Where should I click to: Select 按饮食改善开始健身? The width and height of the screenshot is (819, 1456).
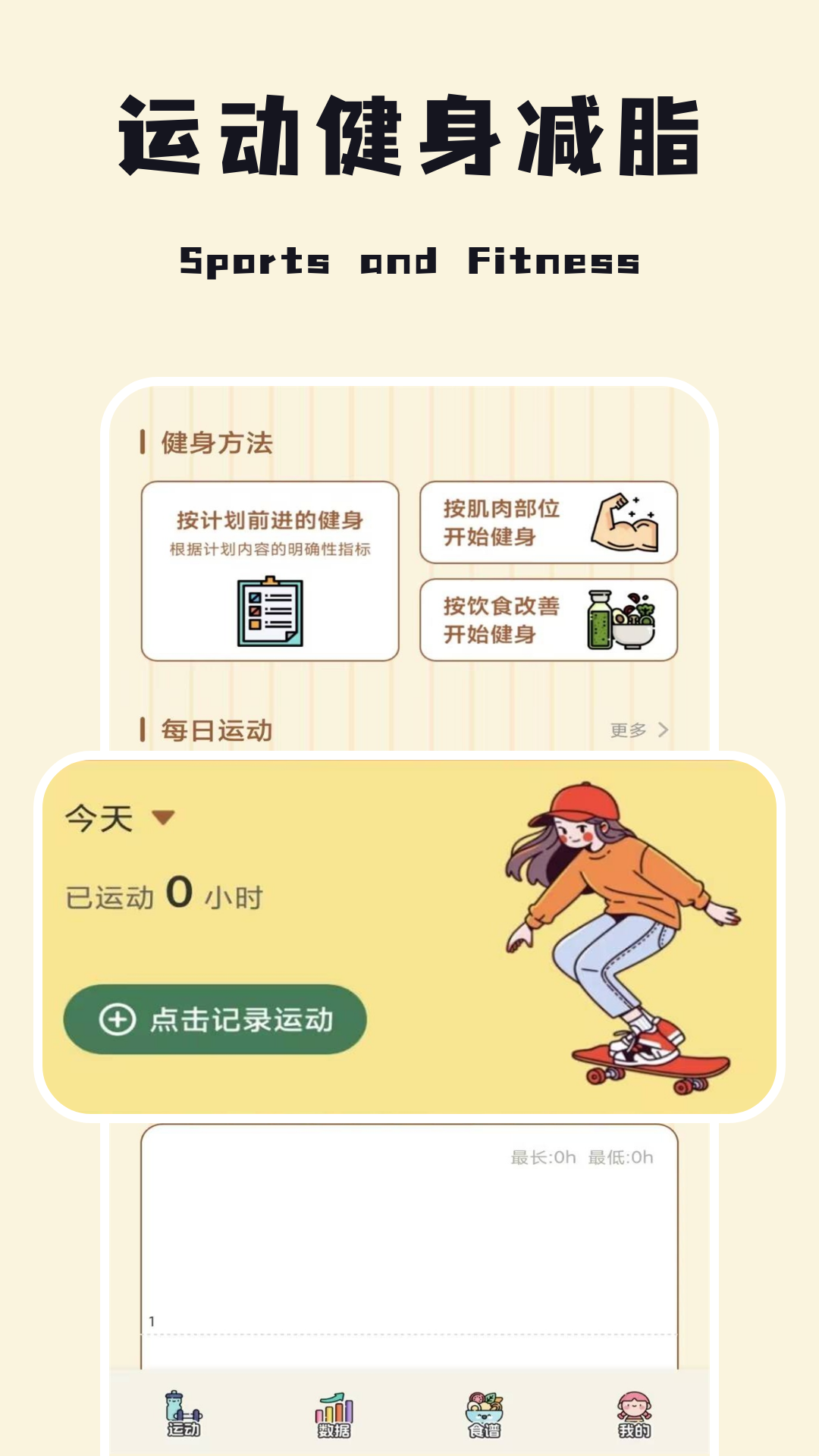pos(548,620)
